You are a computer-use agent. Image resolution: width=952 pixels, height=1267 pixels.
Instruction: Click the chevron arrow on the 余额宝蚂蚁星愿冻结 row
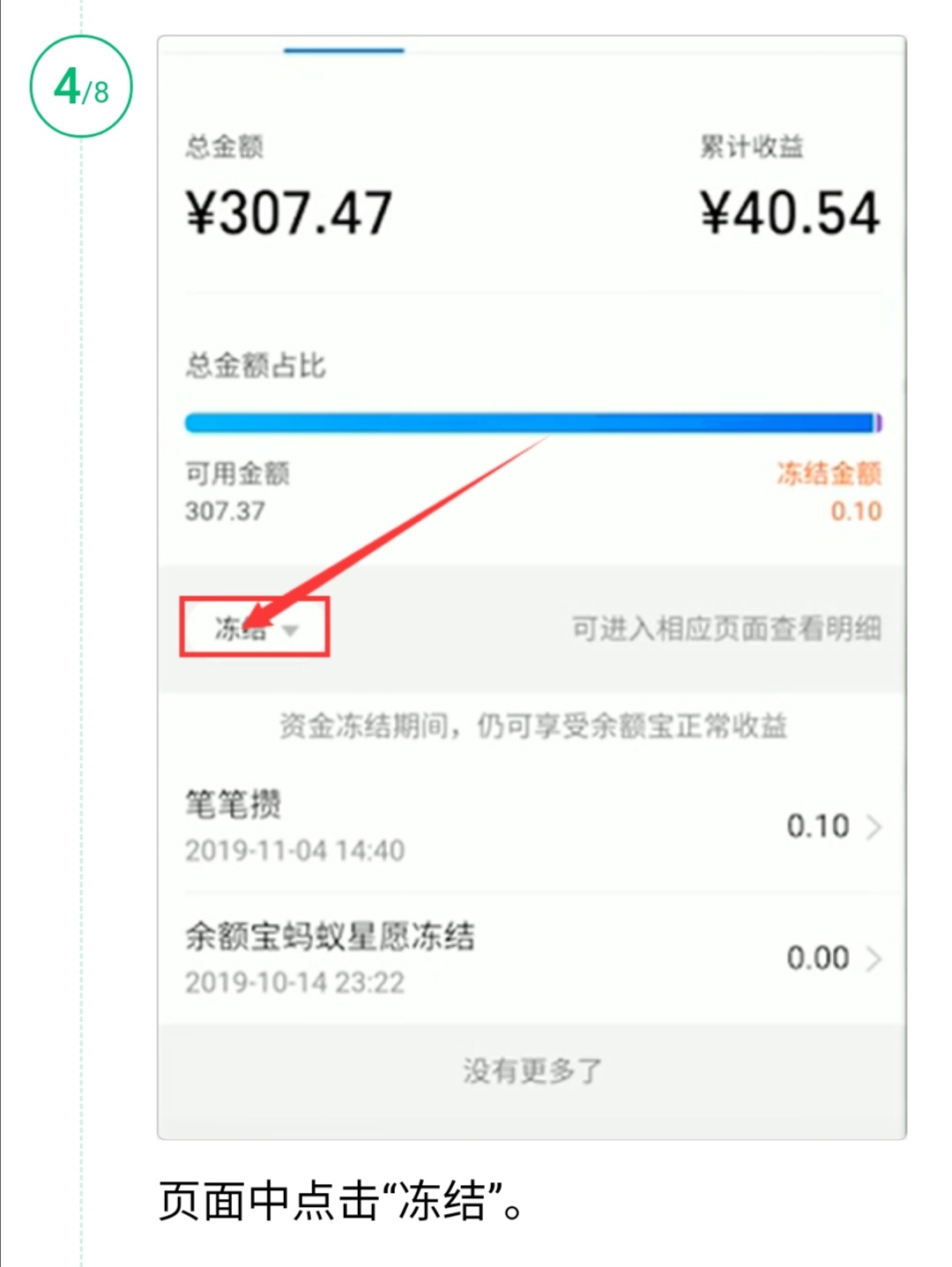coord(874,959)
